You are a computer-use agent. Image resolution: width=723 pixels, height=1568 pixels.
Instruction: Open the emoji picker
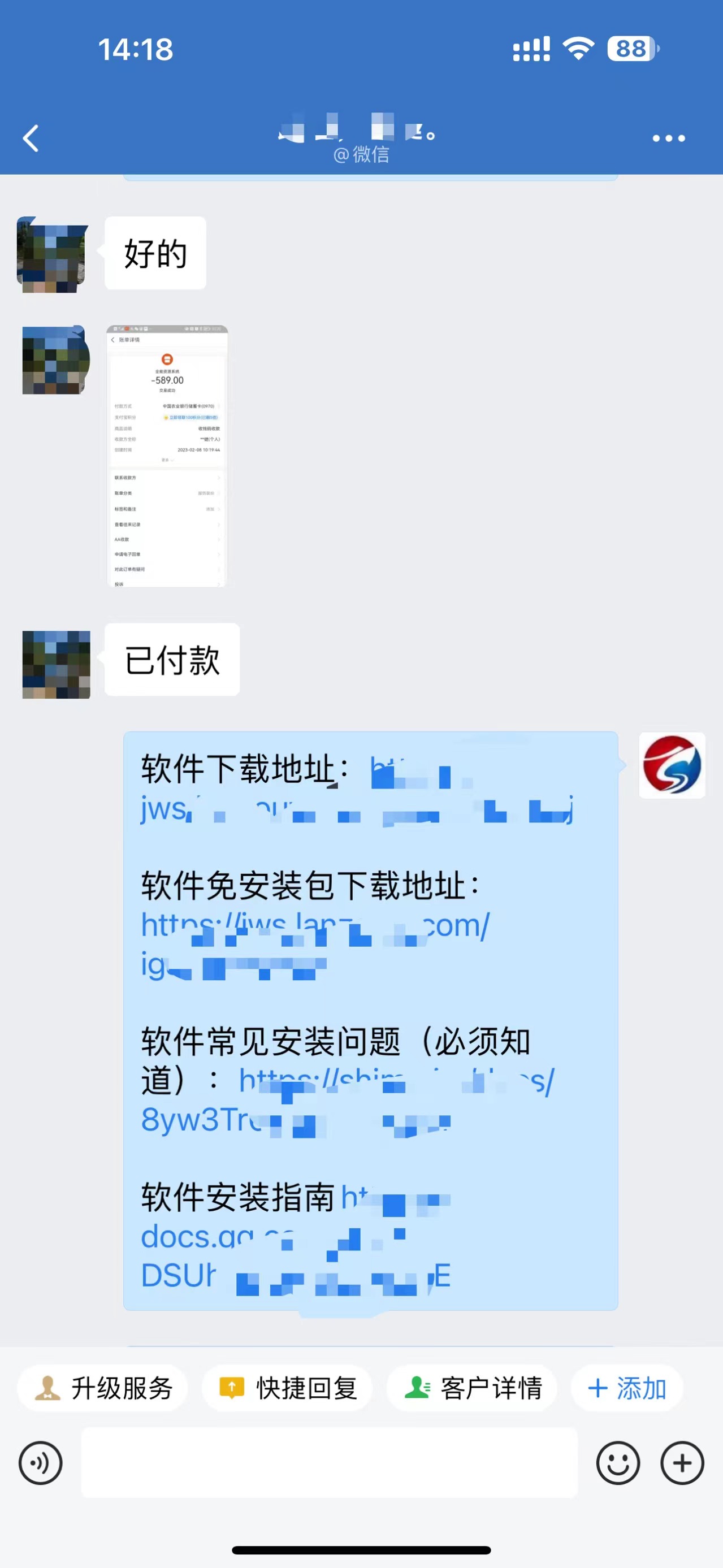(x=618, y=1463)
